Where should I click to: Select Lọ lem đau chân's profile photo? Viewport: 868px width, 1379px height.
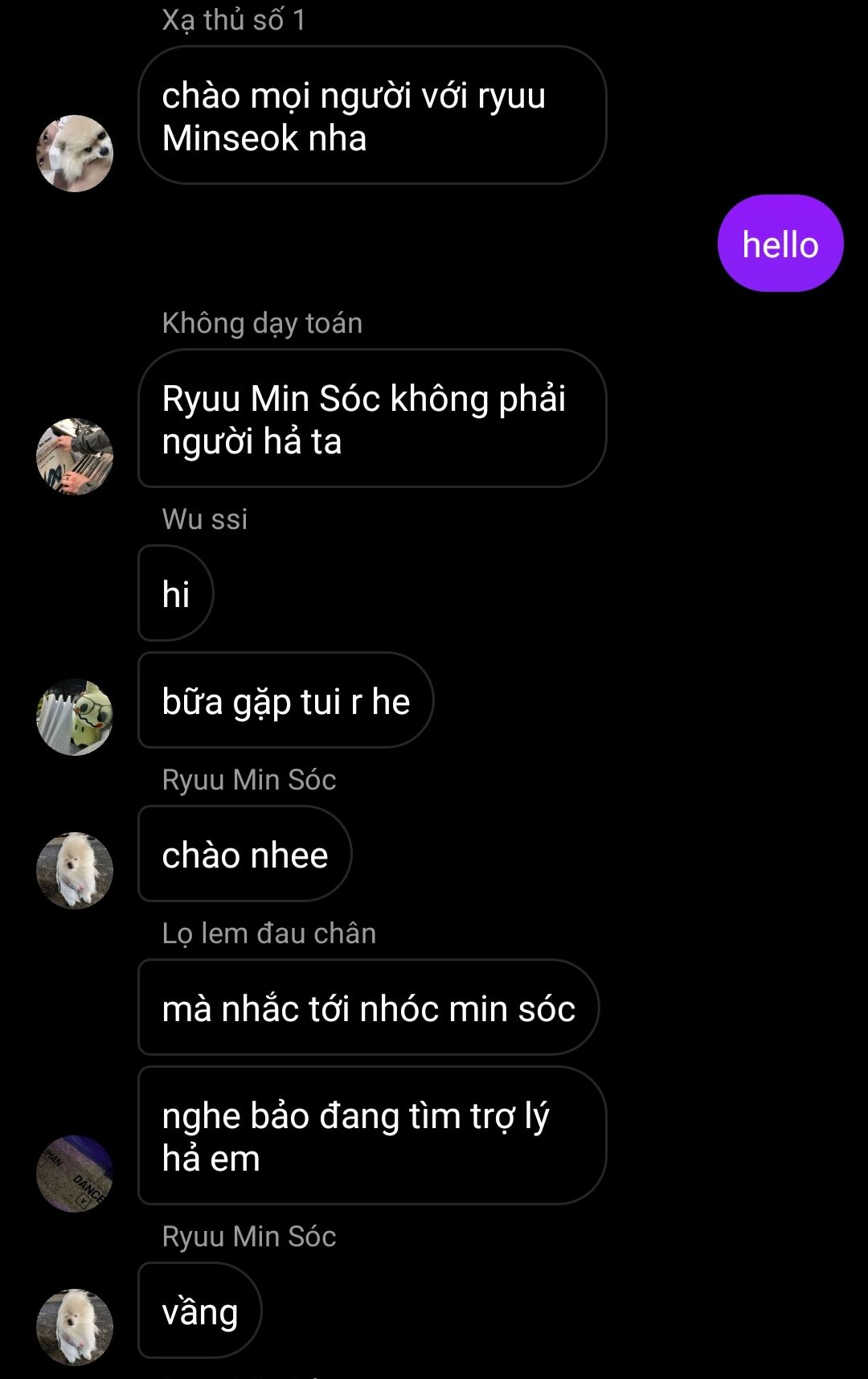click(x=75, y=1173)
